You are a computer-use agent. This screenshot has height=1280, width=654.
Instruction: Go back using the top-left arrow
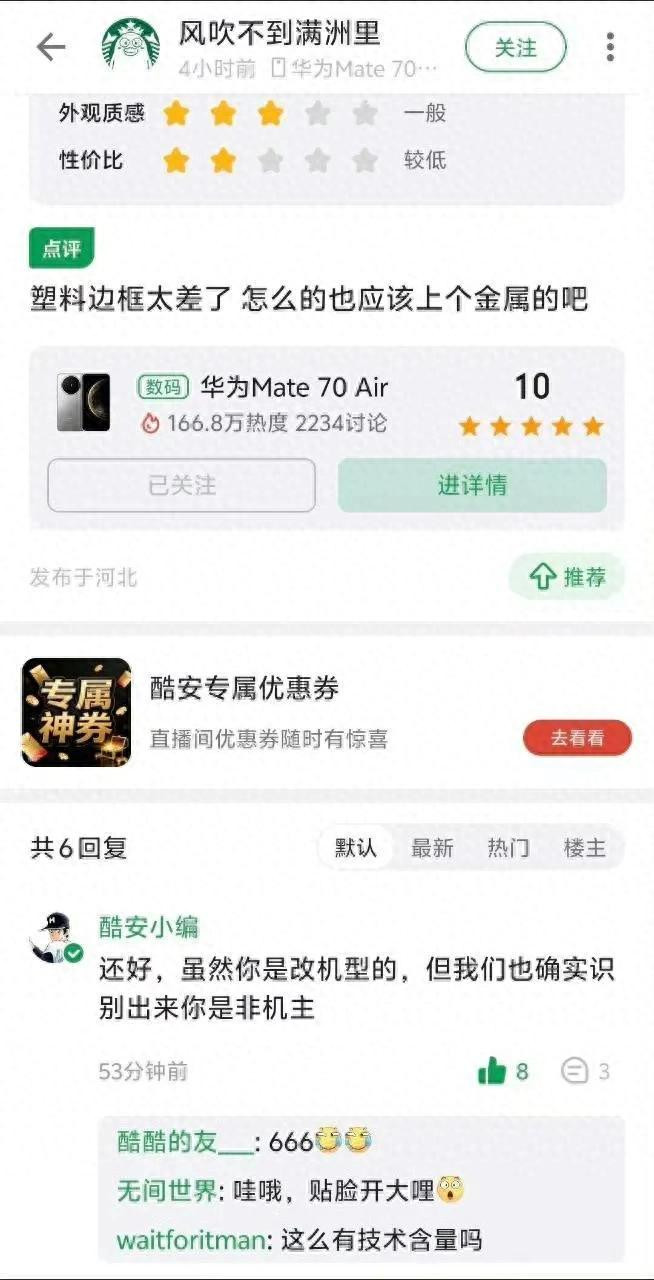pos(50,47)
